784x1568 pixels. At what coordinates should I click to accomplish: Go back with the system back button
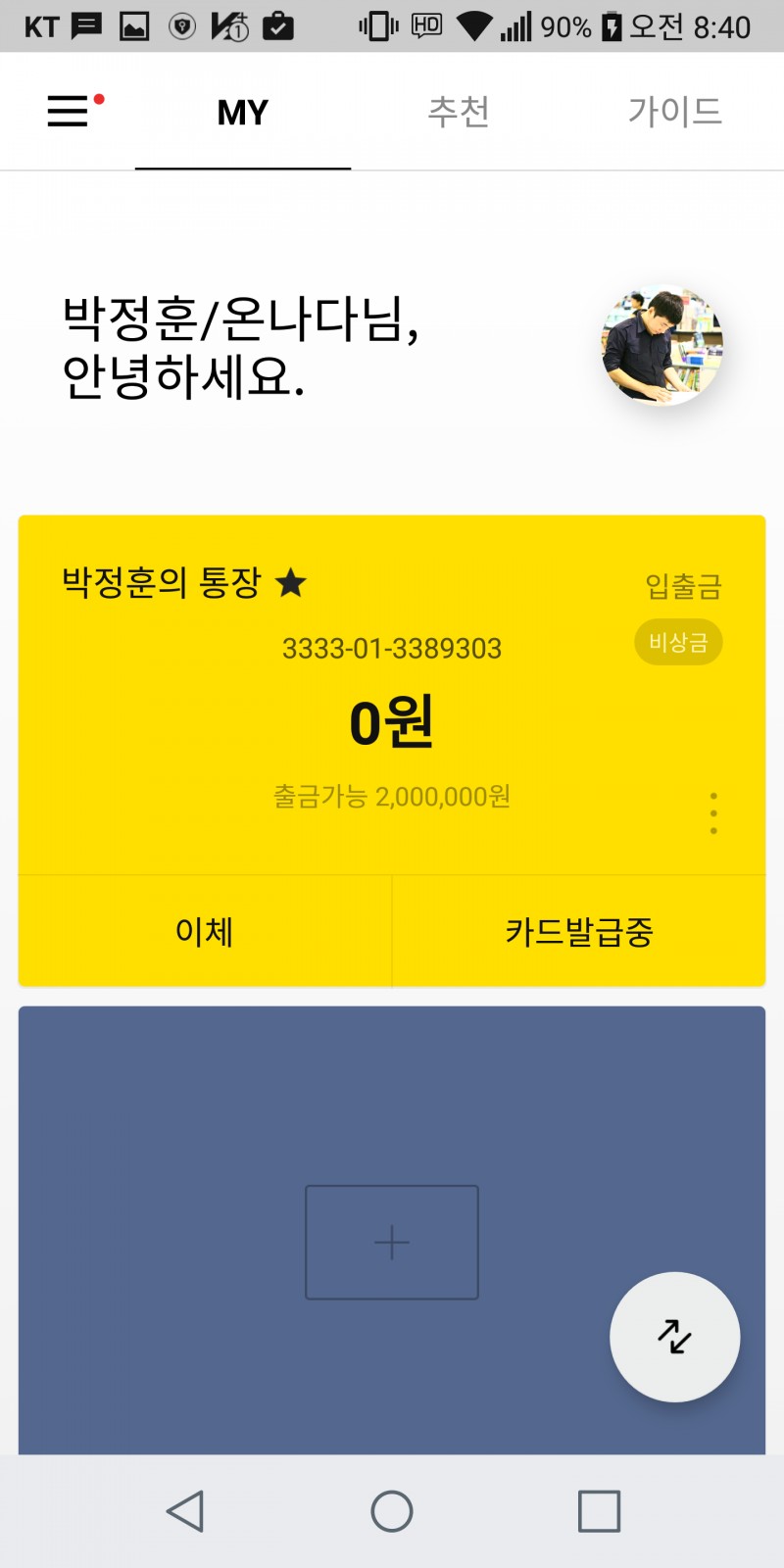185,1510
